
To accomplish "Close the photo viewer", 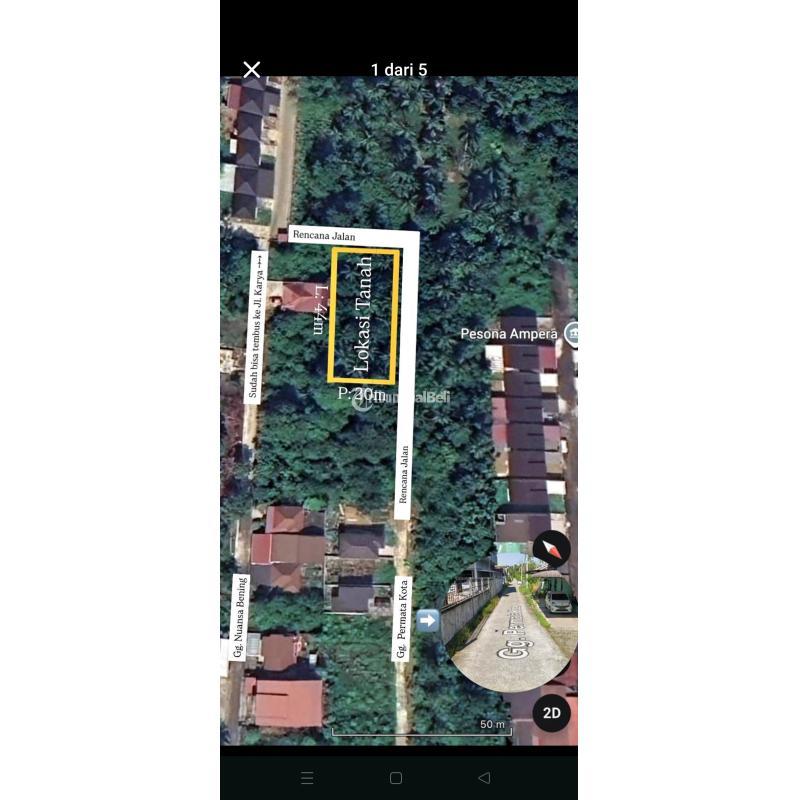I will pos(252,69).
